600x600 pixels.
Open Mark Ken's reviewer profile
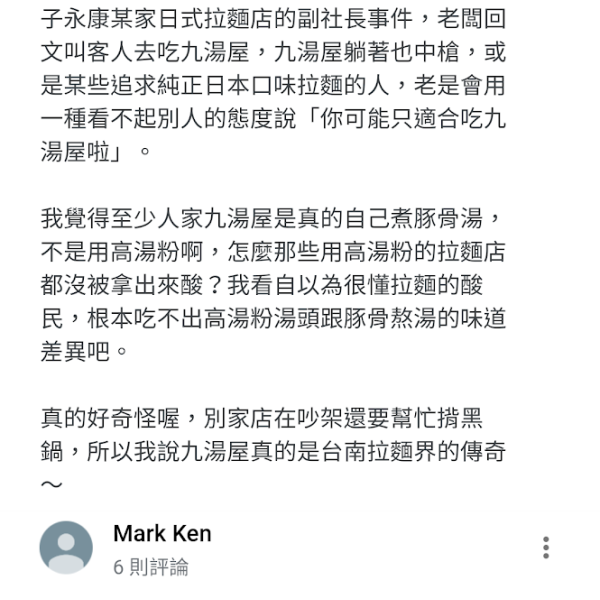(66, 548)
